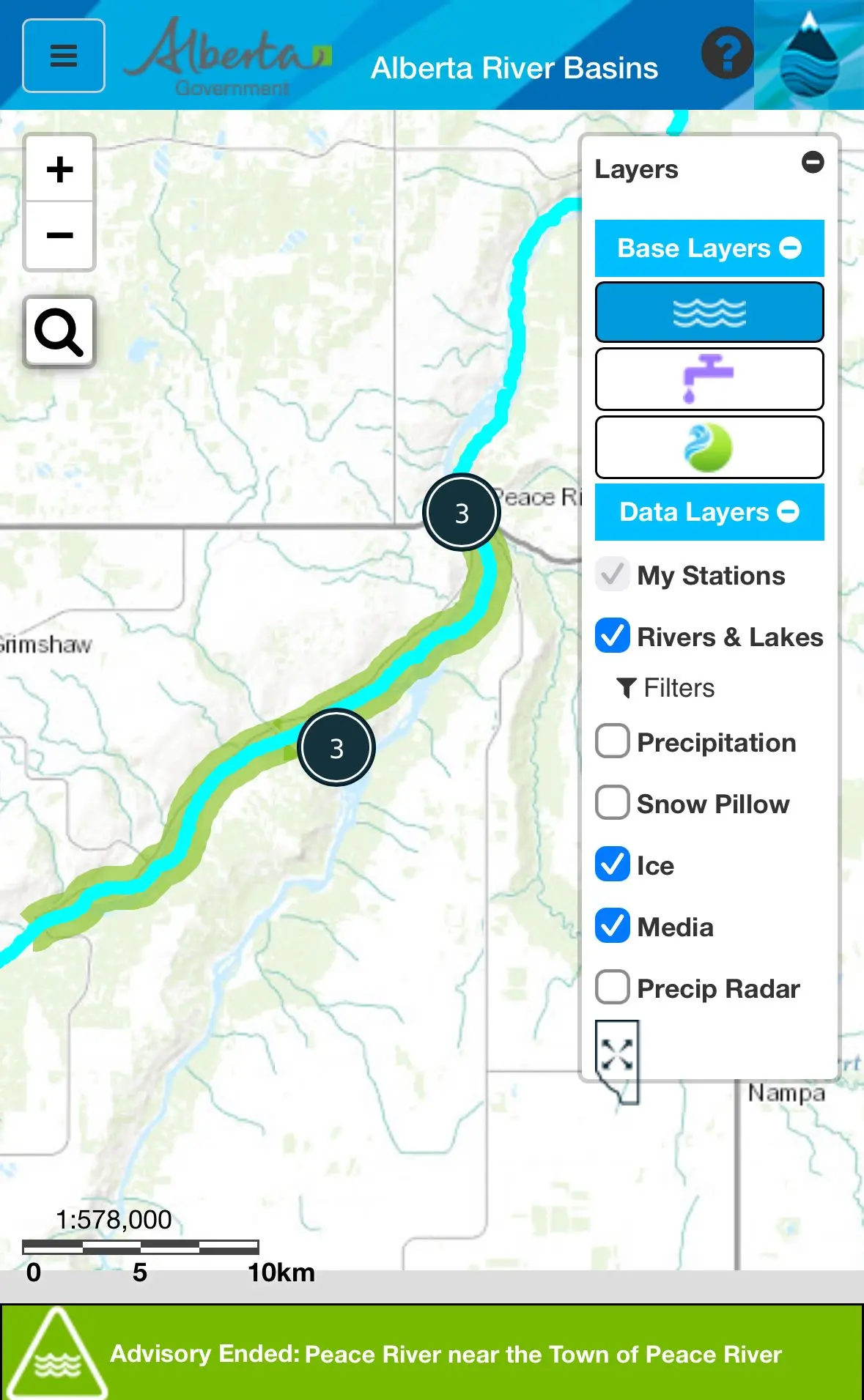
Task: Open the hamburger menu
Action: click(x=64, y=56)
